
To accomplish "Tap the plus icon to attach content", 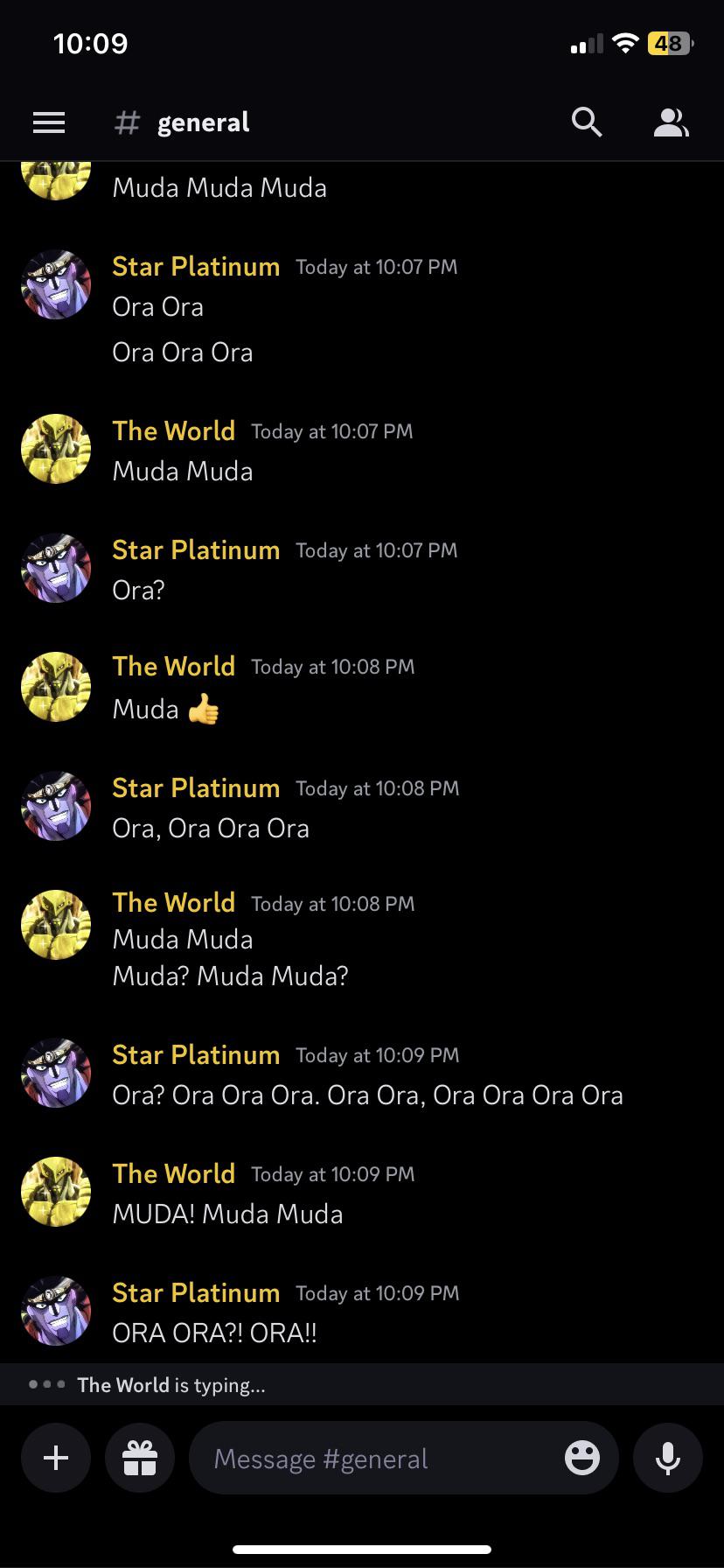I will pos(55,1457).
